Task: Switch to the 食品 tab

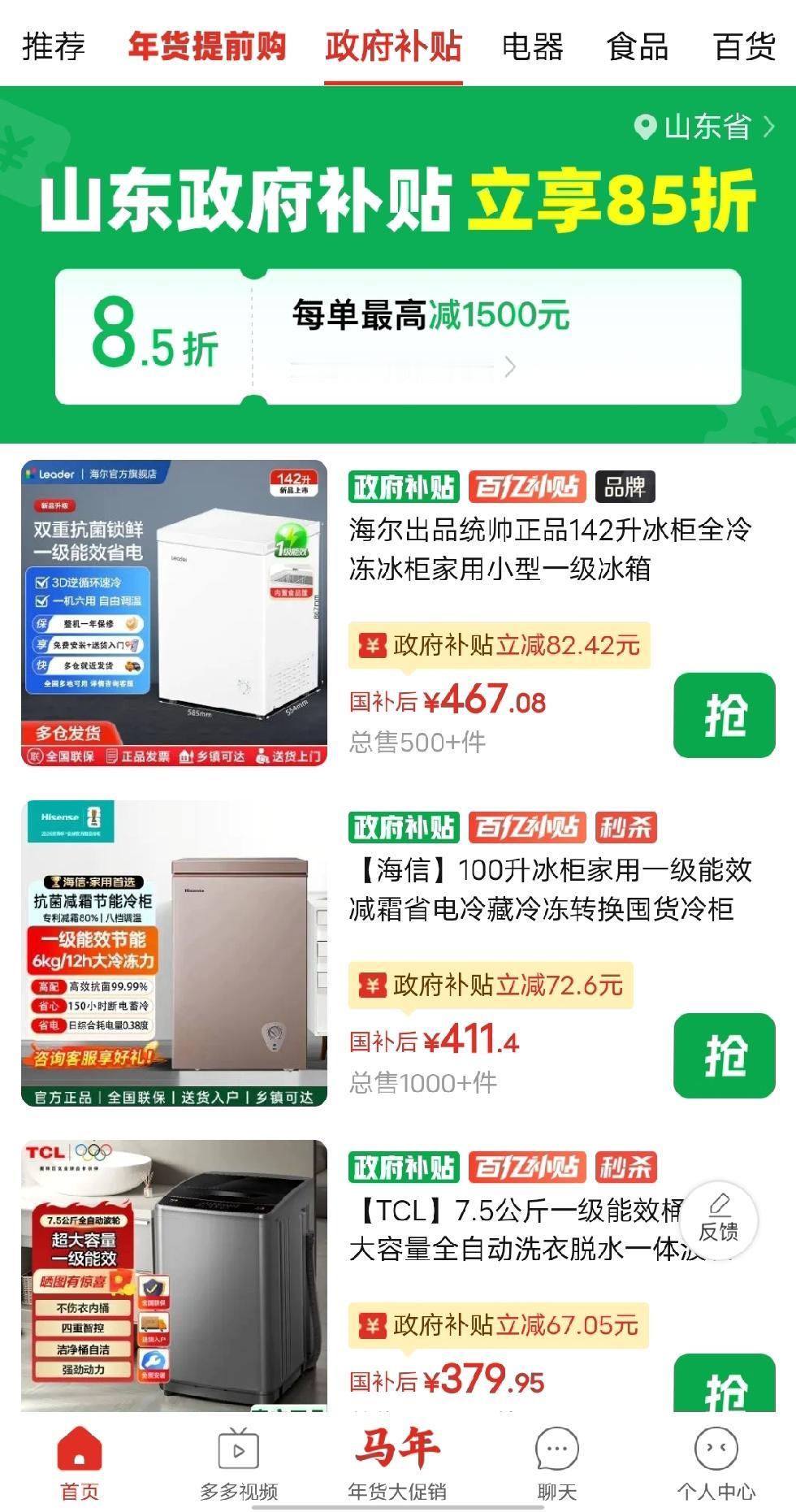Action: (638, 49)
